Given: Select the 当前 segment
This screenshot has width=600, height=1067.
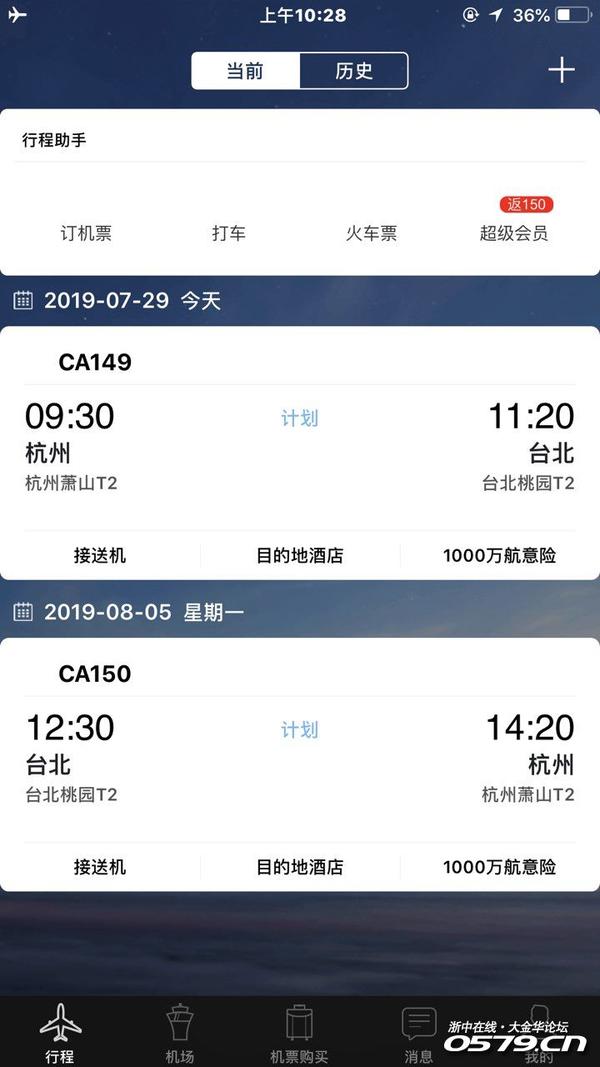Looking at the screenshot, I should pos(245,71).
